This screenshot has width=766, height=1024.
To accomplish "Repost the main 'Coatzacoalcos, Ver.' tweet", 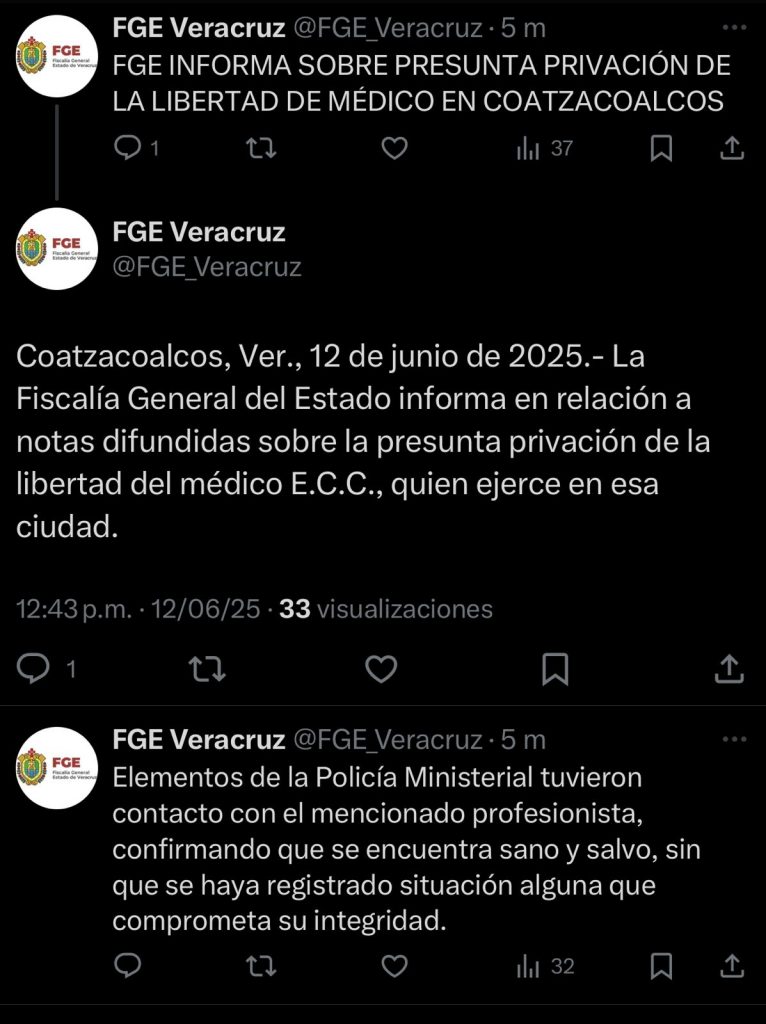I will coord(207,668).
